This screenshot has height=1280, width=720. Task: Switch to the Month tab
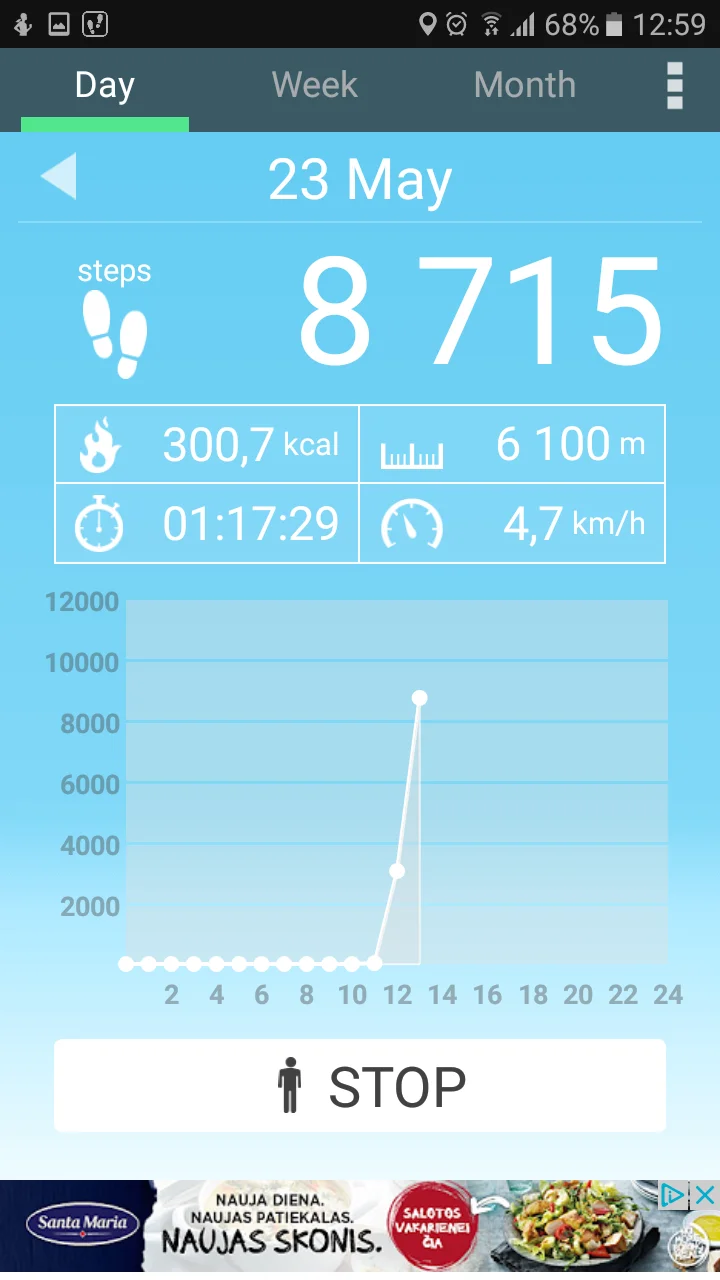pyautogui.click(x=524, y=86)
